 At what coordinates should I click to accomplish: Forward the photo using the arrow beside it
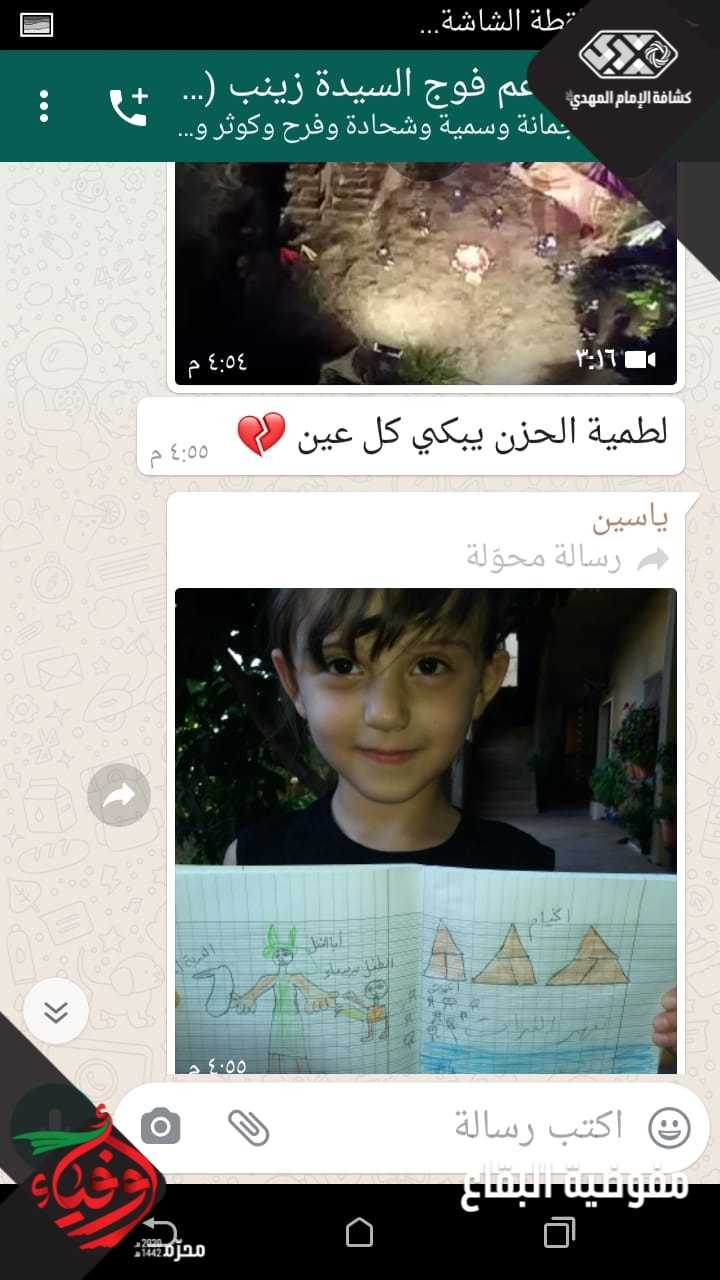(x=119, y=795)
